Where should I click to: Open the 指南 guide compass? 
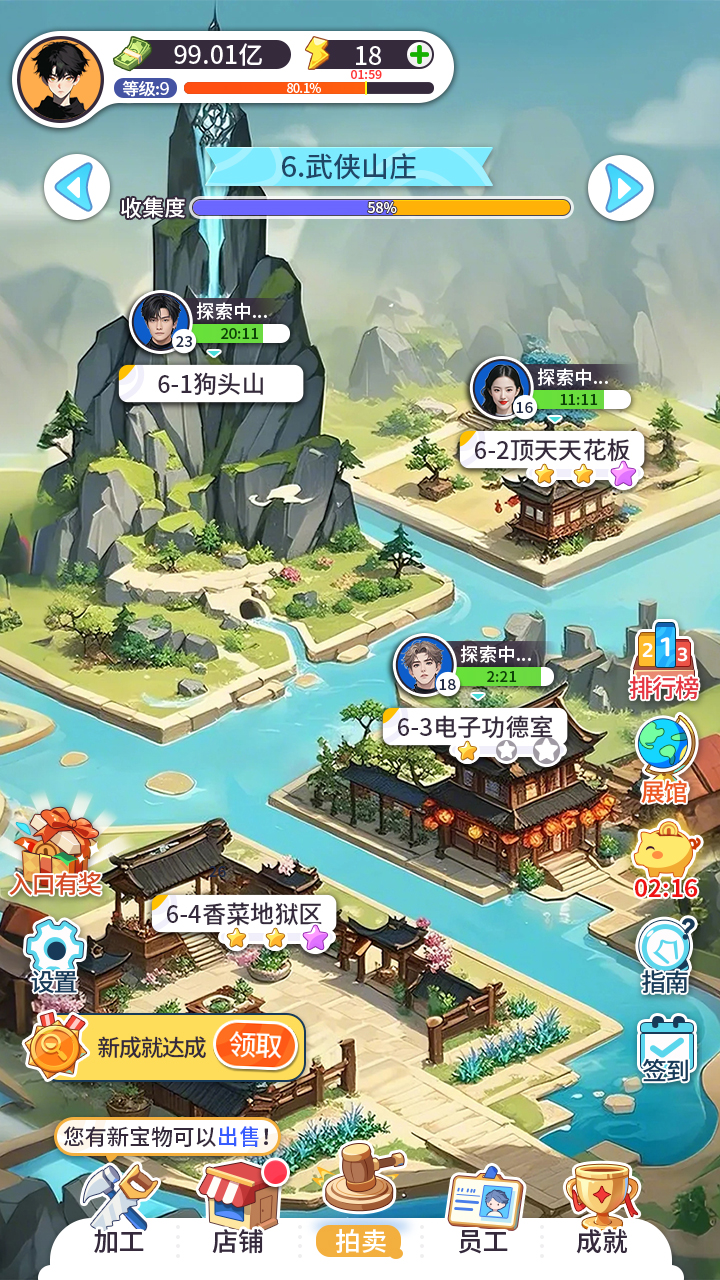[664, 952]
